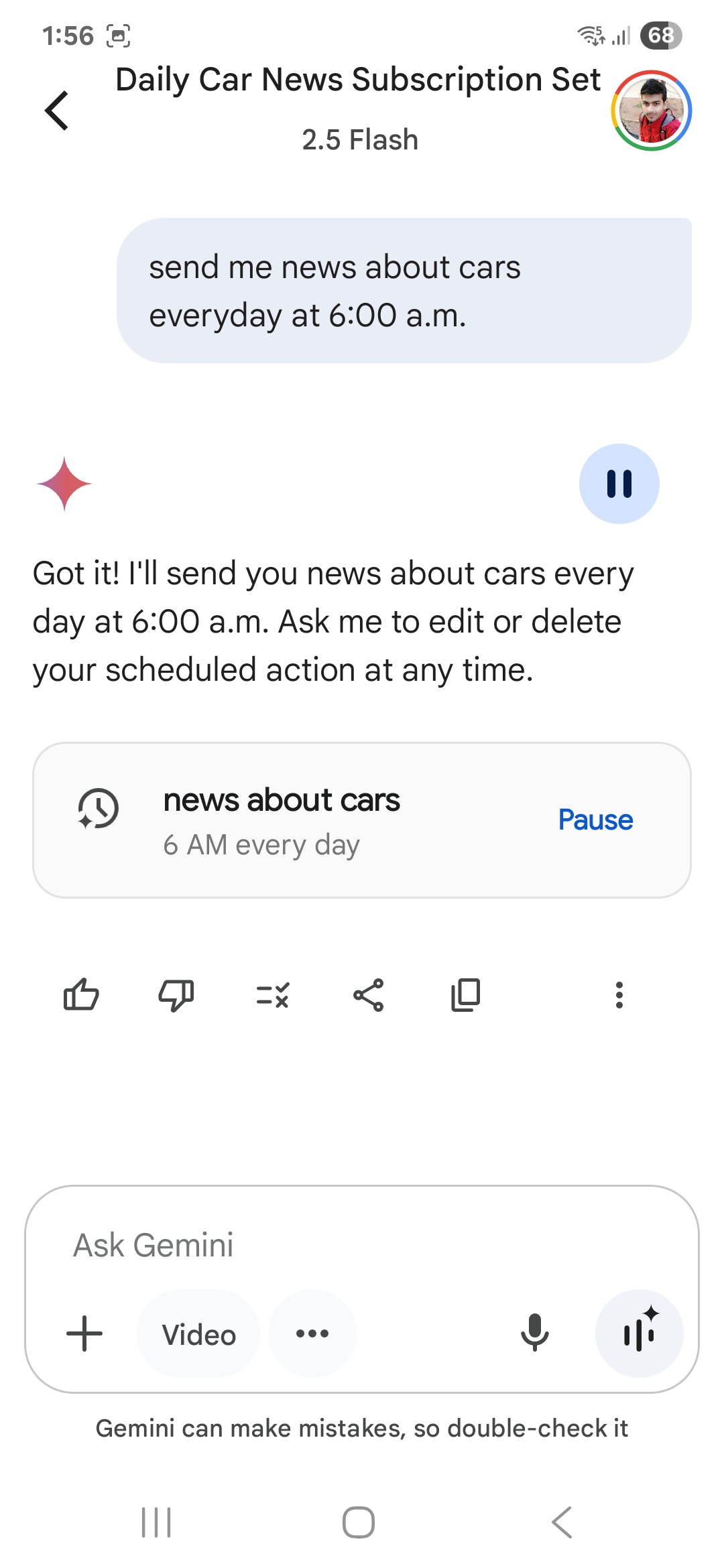The image size is (724, 1568).
Task: Launch Gemini Live conversation
Action: (x=640, y=1333)
